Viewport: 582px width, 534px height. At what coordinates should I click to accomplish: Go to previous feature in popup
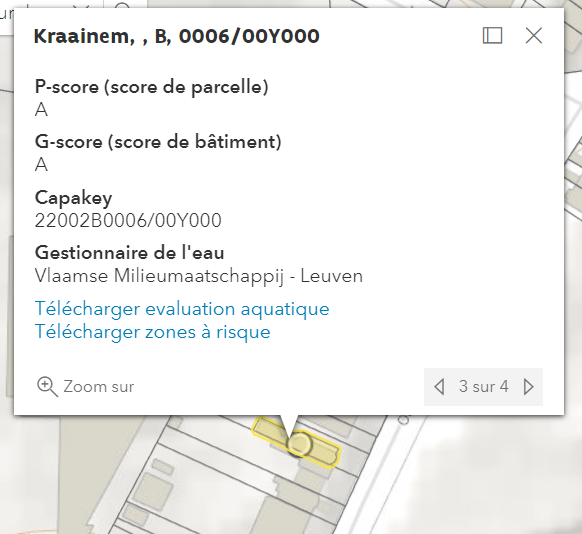coord(439,387)
